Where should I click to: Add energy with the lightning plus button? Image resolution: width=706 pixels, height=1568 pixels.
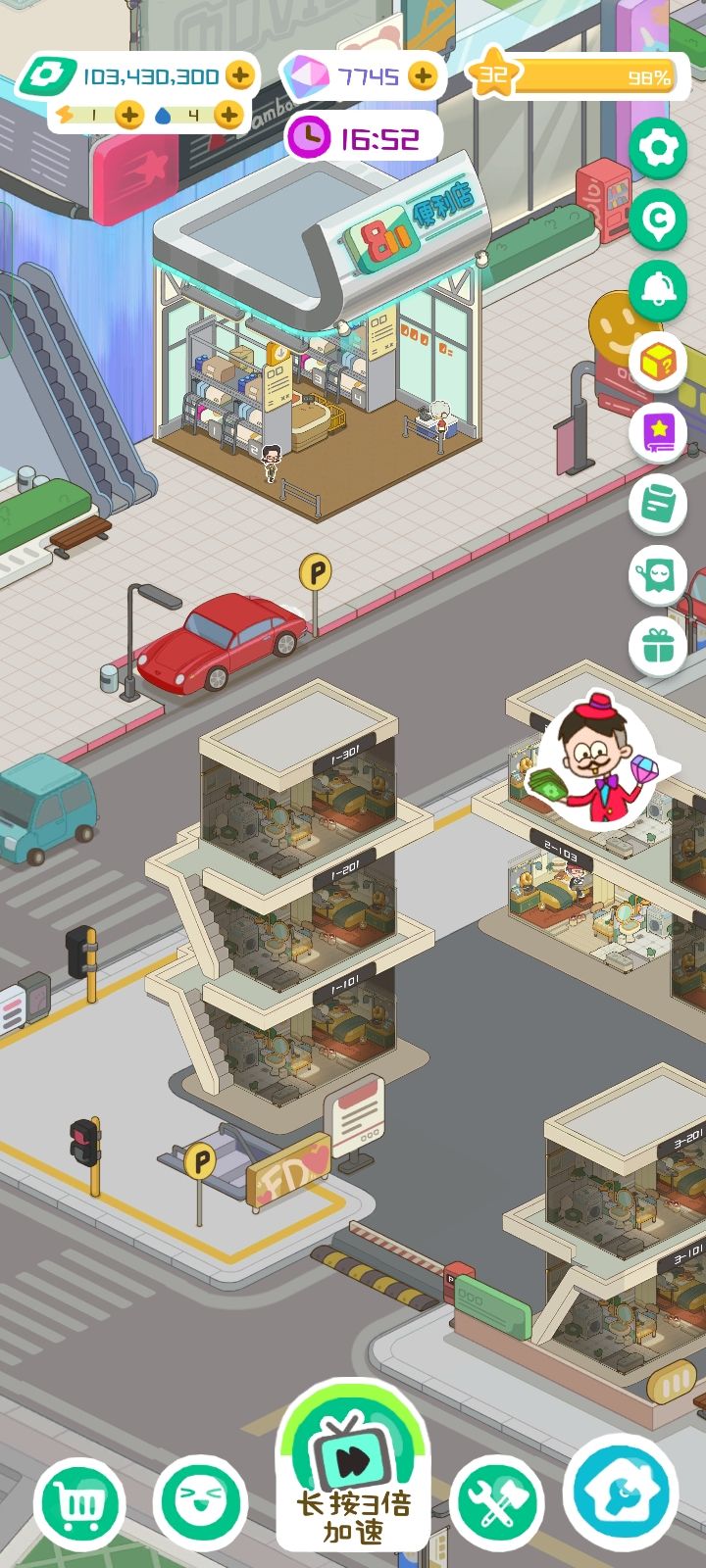click(x=128, y=115)
